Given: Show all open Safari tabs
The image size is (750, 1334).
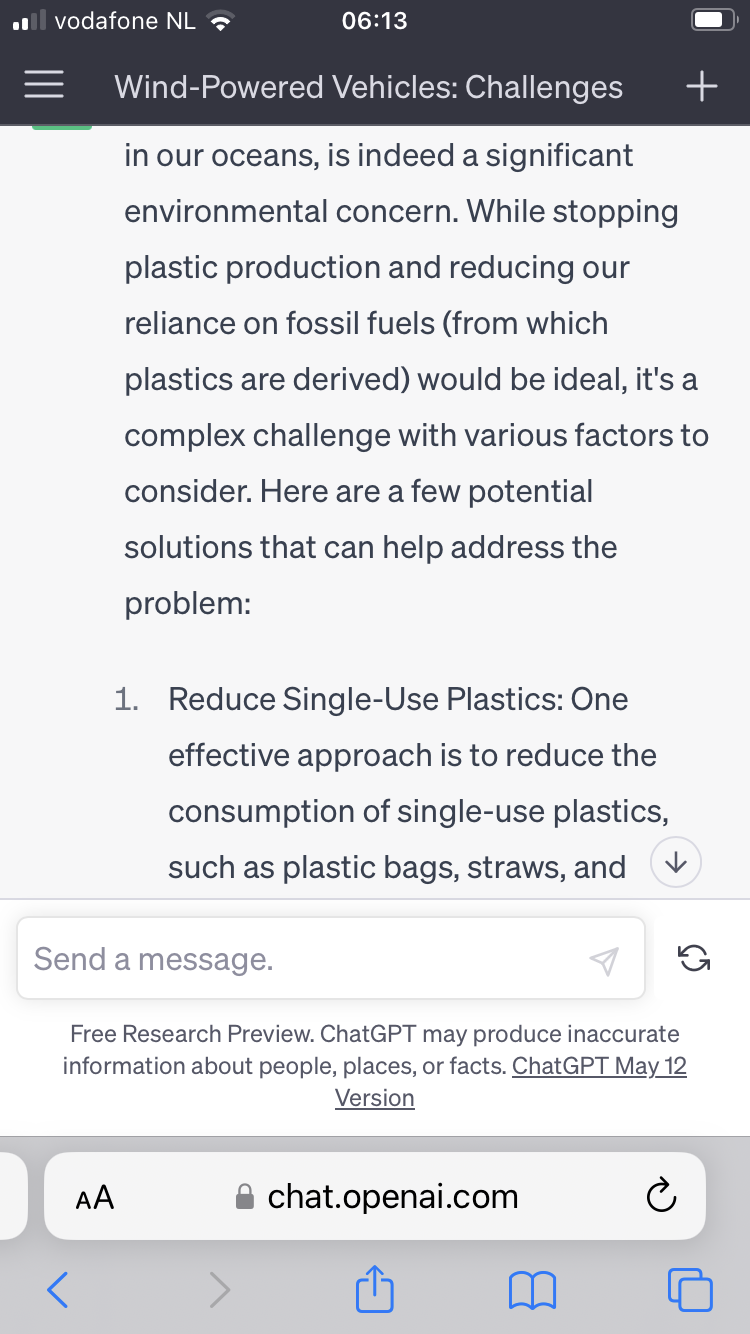Looking at the screenshot, I should [690, 1290].
